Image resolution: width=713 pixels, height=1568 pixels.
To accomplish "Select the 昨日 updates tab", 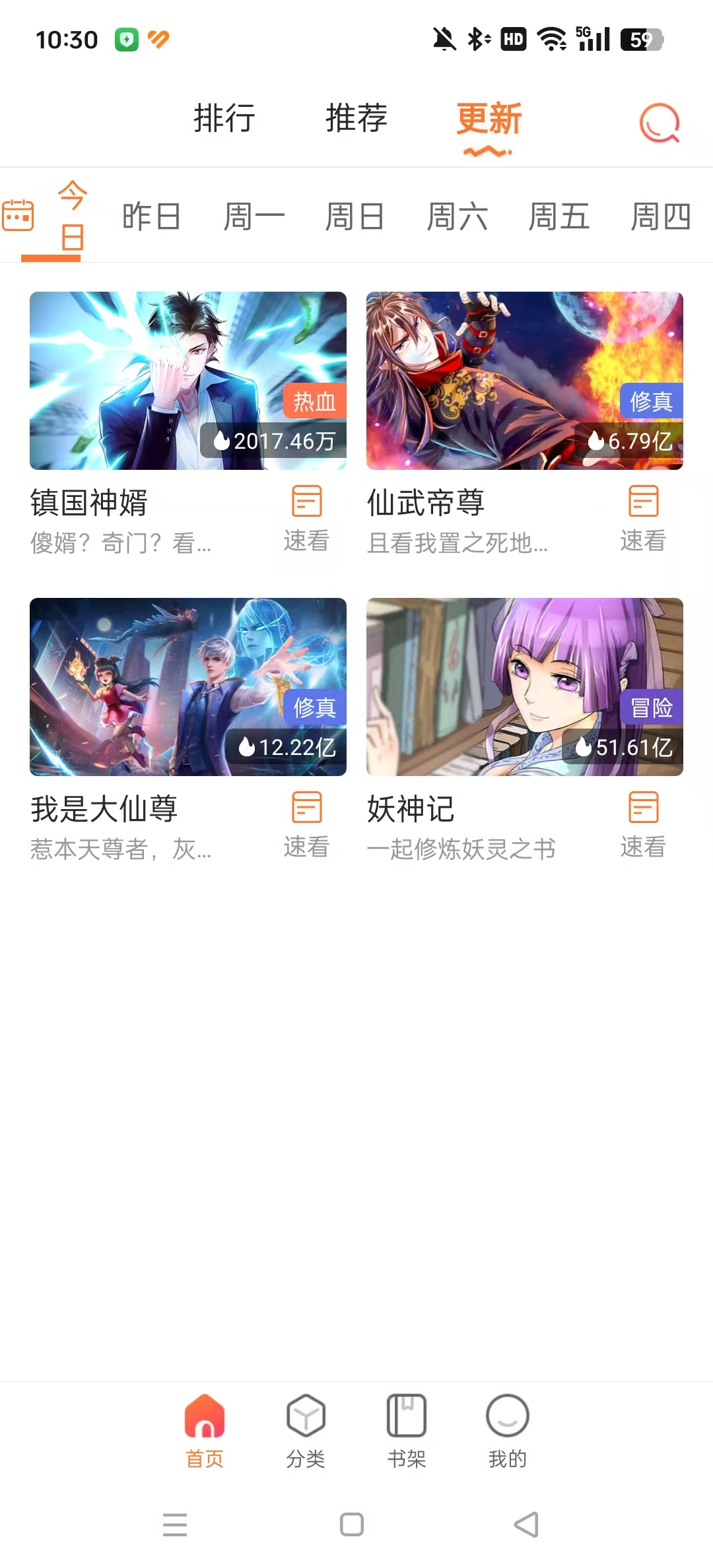I will click(151, 216).
